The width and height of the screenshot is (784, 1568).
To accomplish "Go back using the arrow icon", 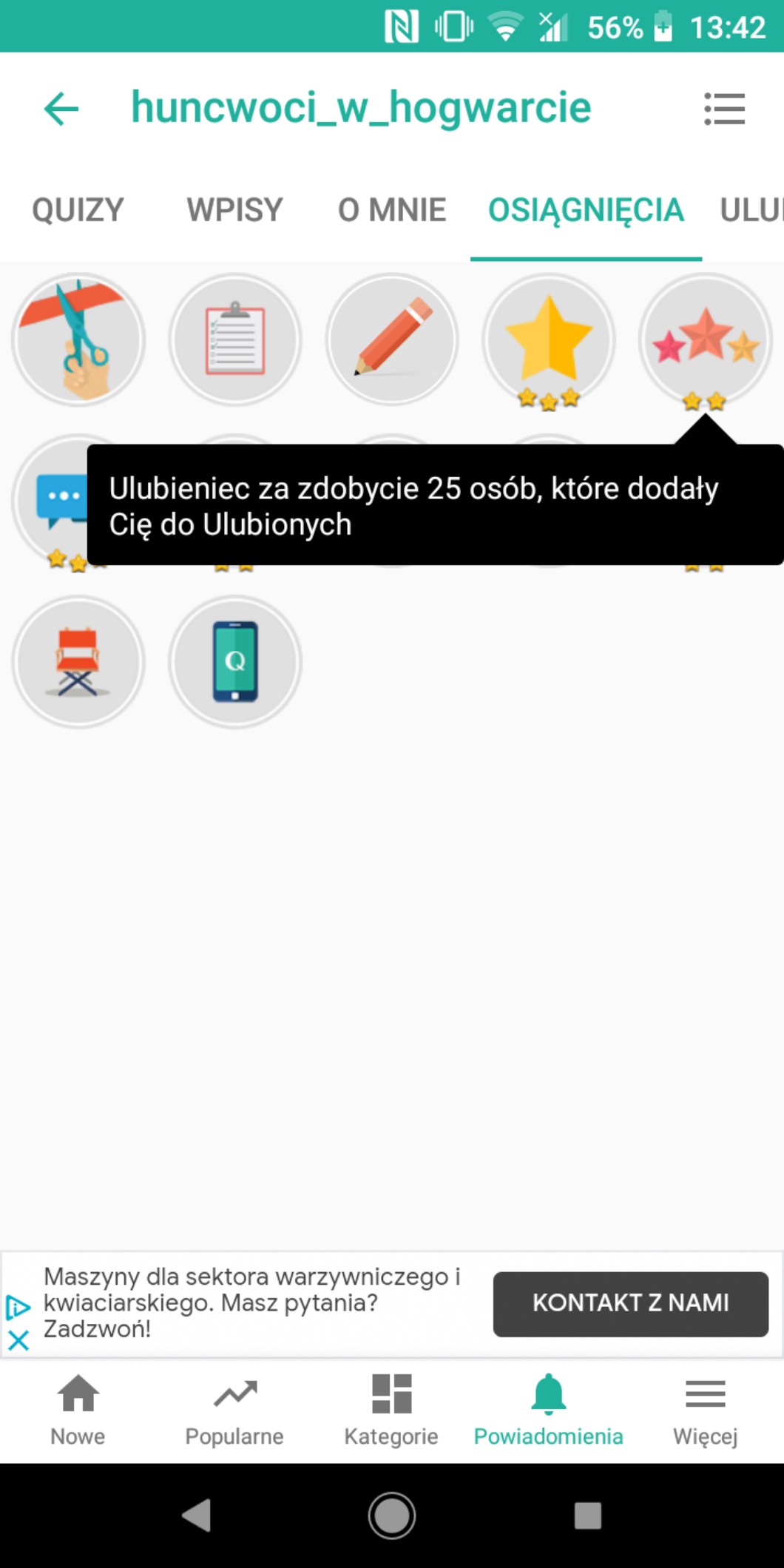I will pyautogui.click(x=61, y=109).
